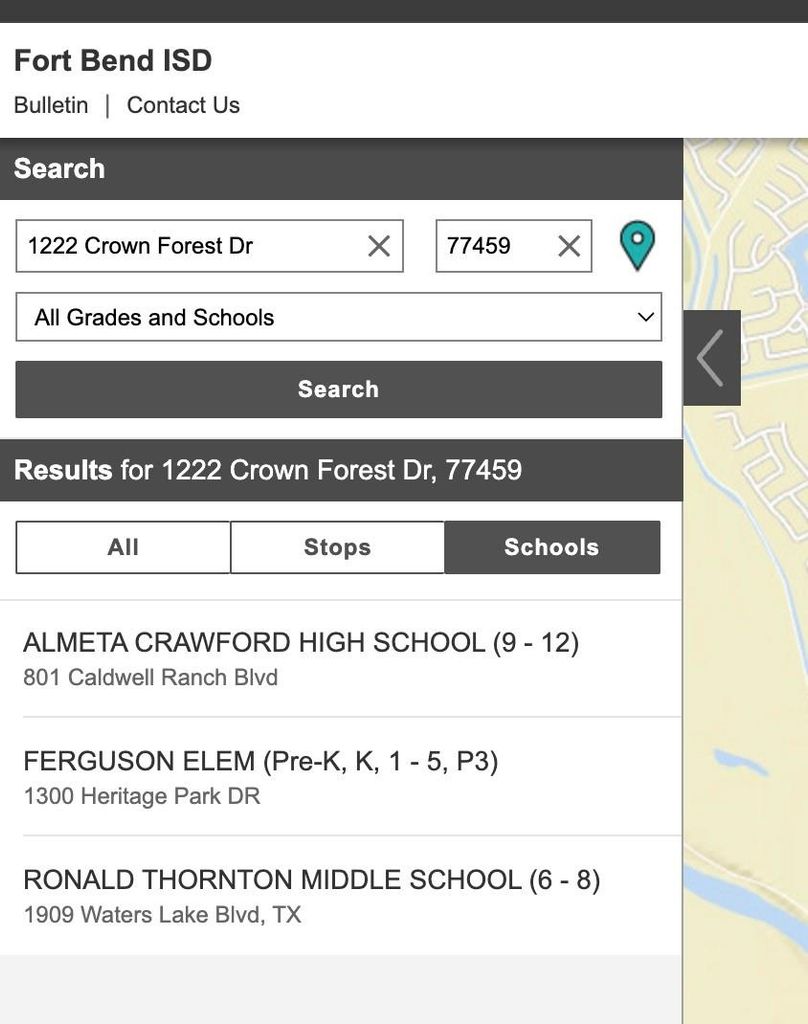The image size is (808, 1024).
Task: Tap the street address input field
Action: coord(190,246)
